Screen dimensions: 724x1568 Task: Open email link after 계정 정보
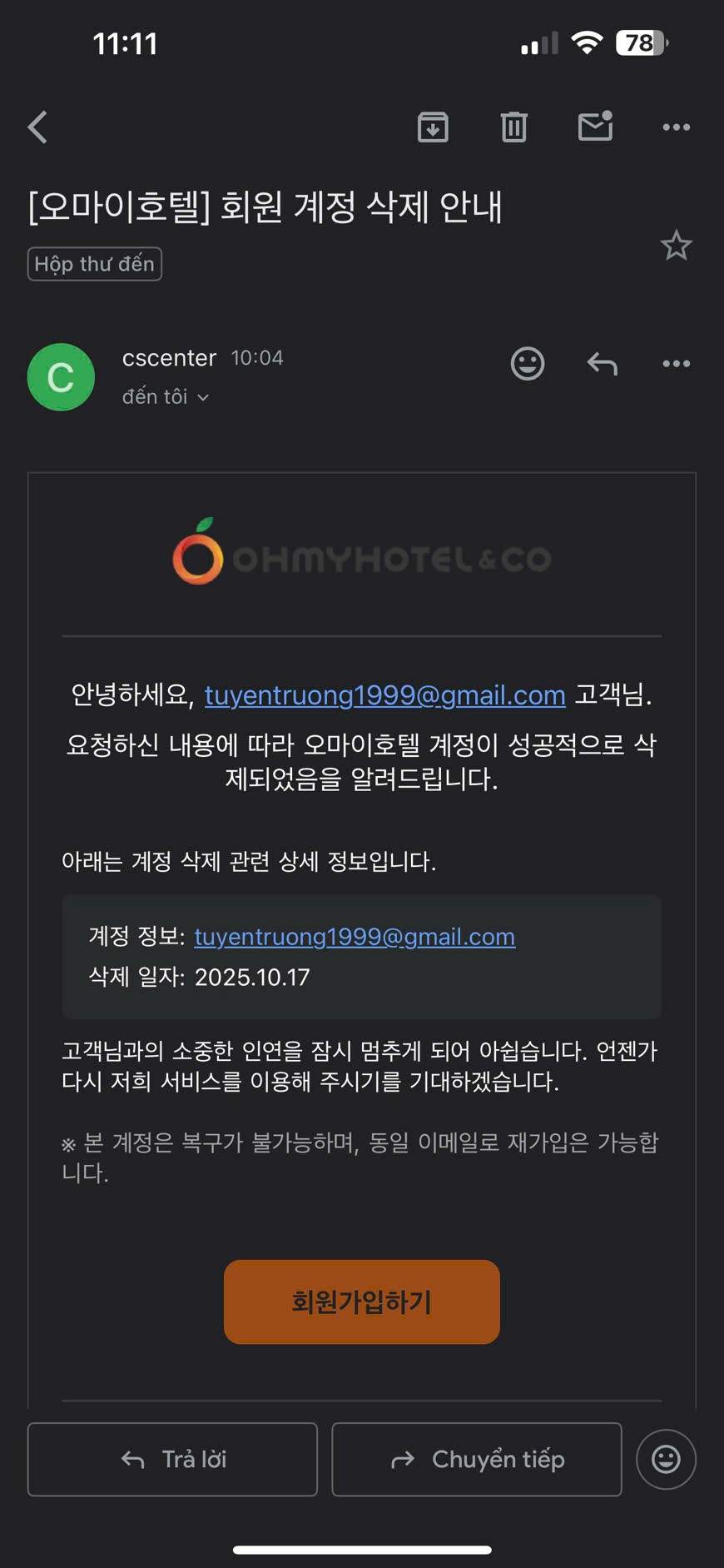click(x=355, y=937)
